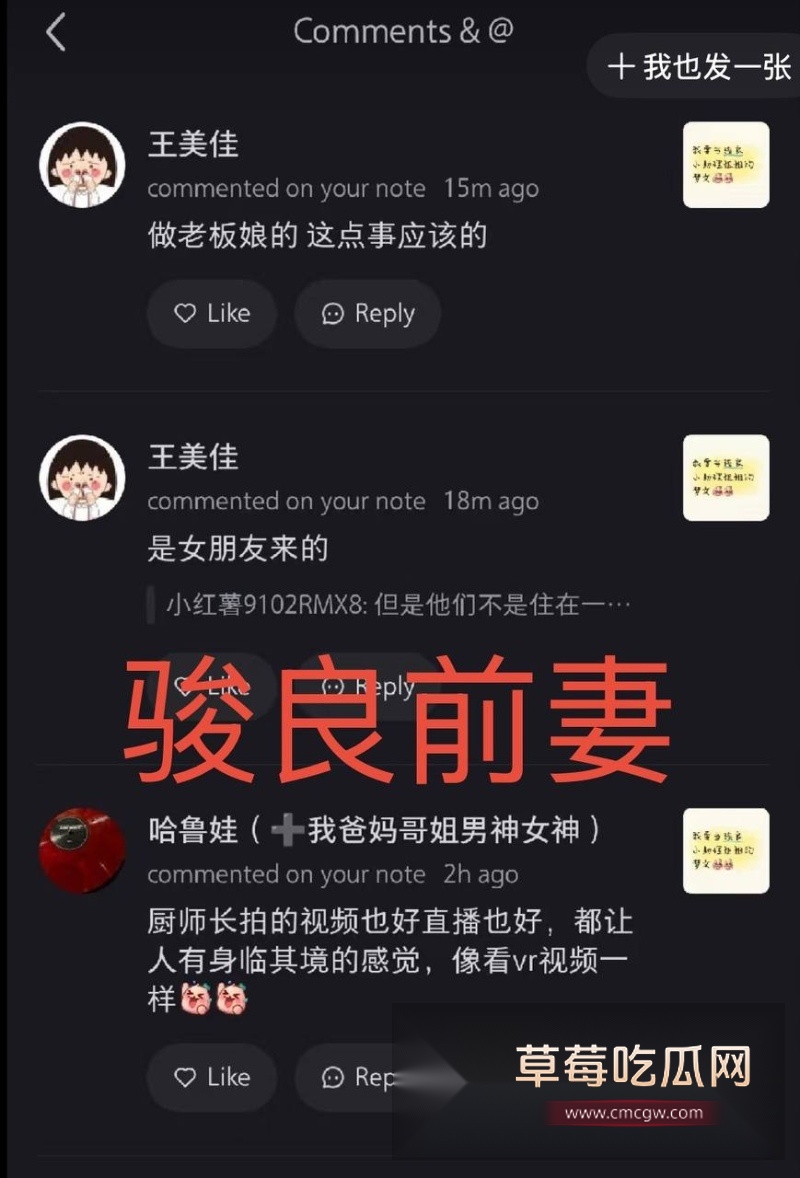Open the note thumbnail beside 哈鲁娃's comment
The image size is (800, 1178).
click(726, 851)
